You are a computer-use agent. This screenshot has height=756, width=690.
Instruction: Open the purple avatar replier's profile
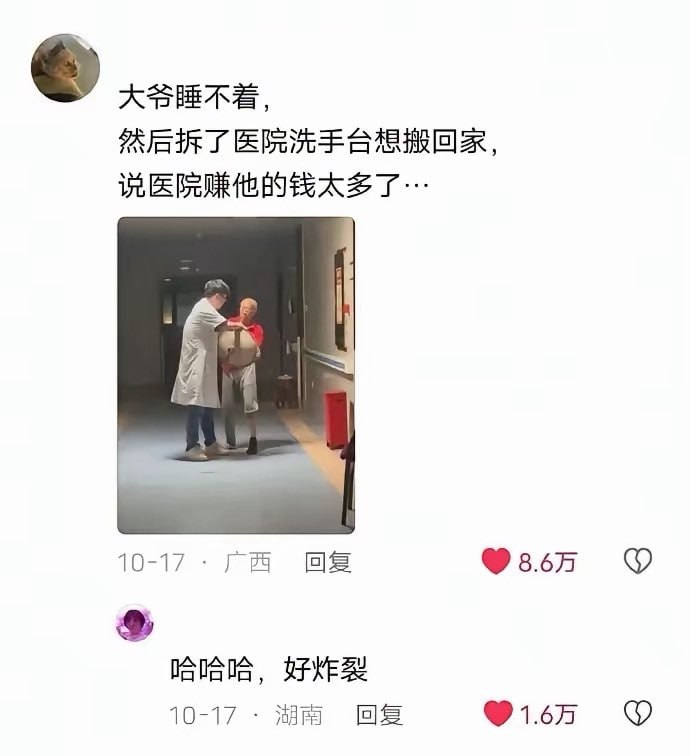pos(135,623)
